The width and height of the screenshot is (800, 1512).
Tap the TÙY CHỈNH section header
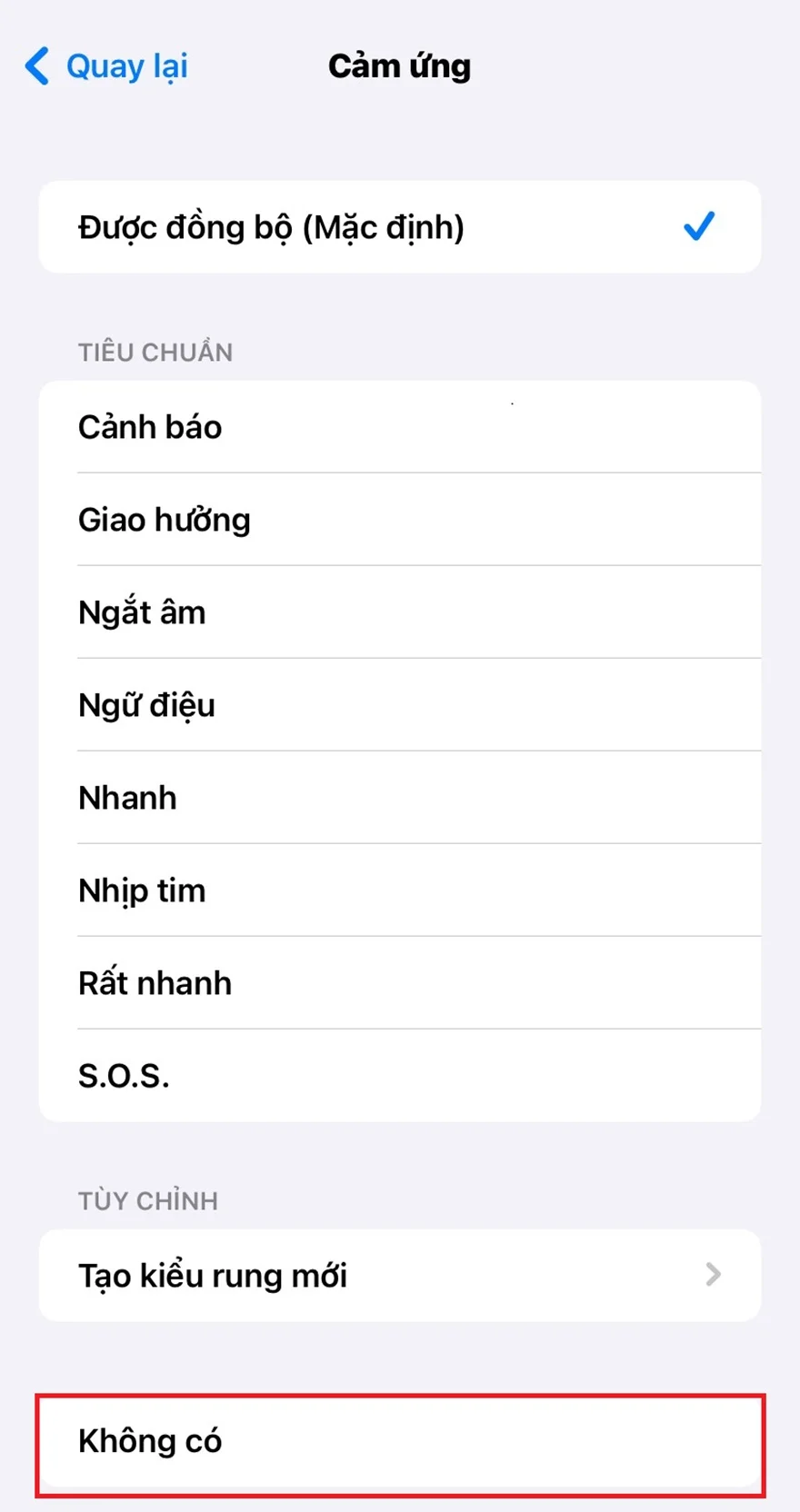click(147, 1200)
